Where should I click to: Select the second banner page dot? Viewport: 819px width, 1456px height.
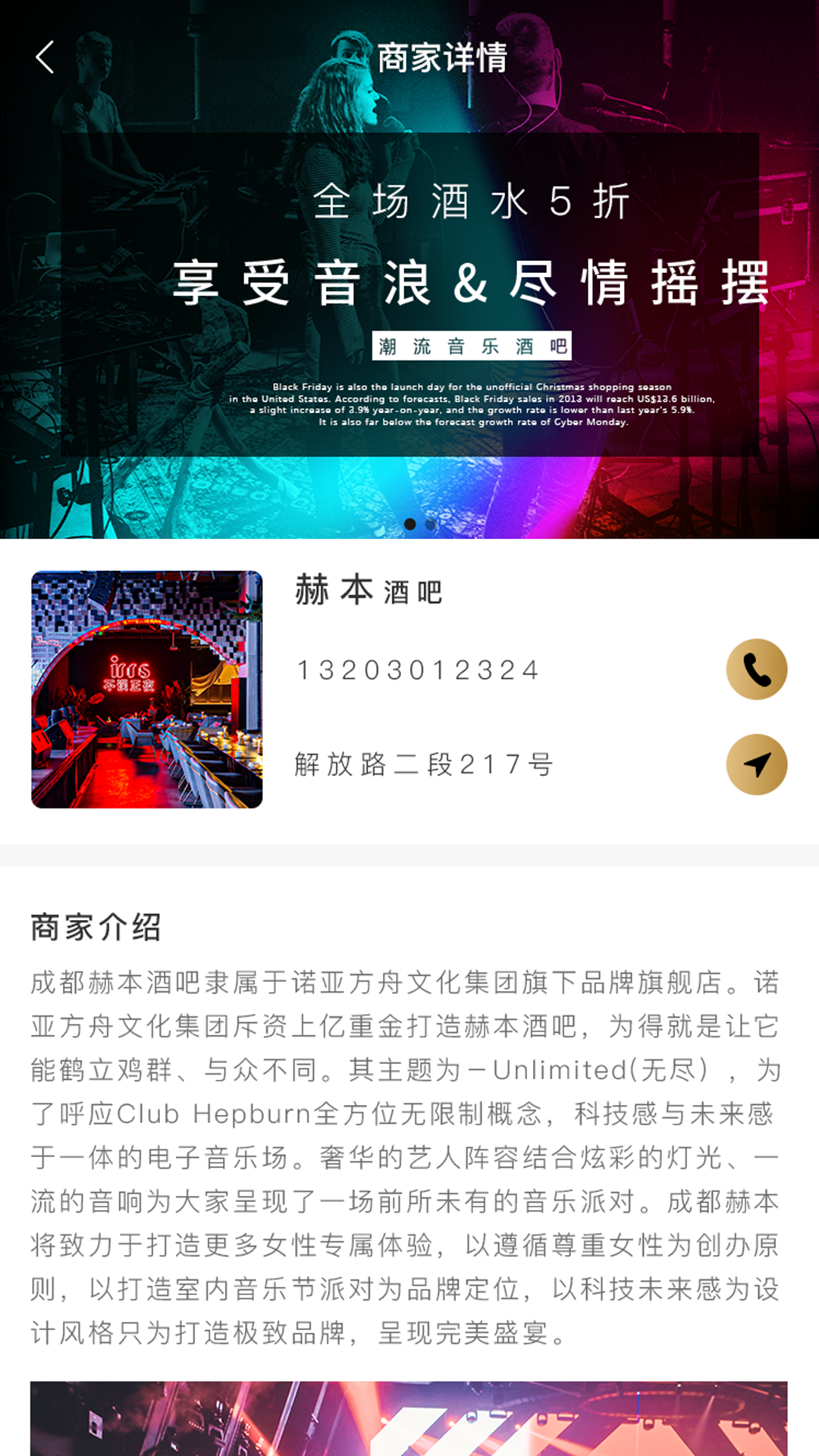click(x=430, y=524)
